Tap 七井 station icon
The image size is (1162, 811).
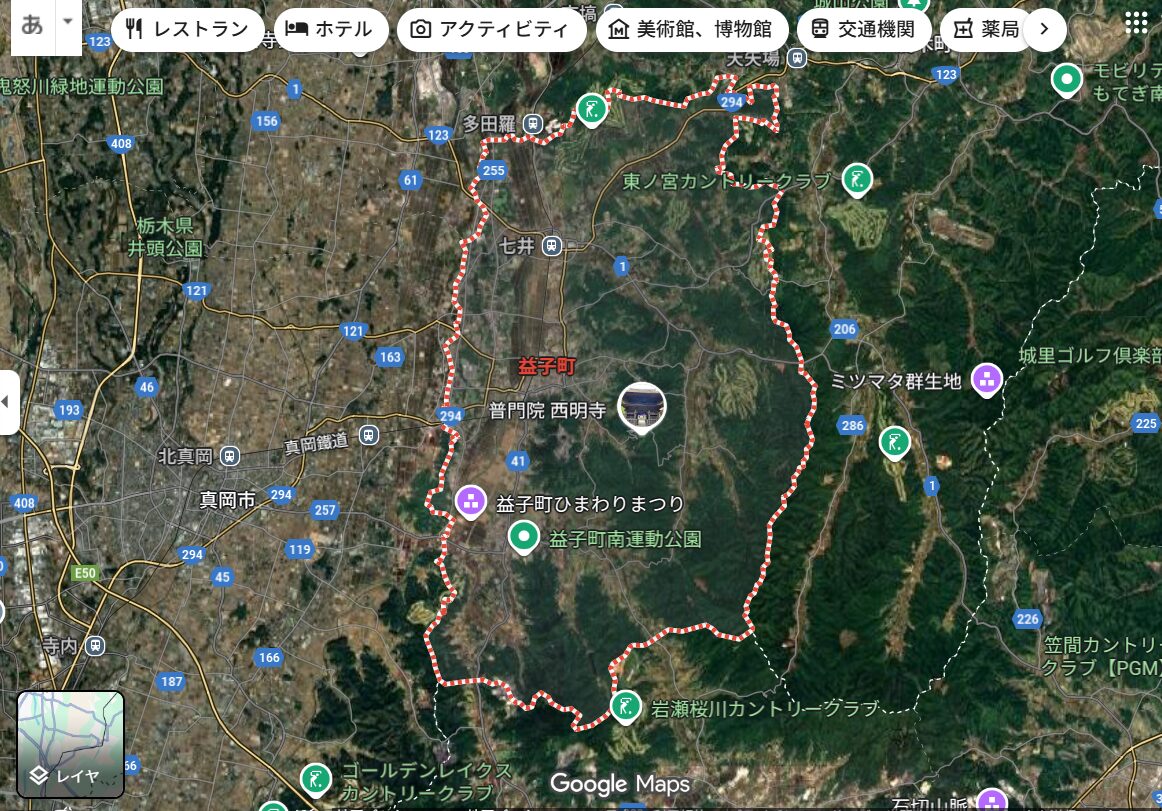[552, 245]
